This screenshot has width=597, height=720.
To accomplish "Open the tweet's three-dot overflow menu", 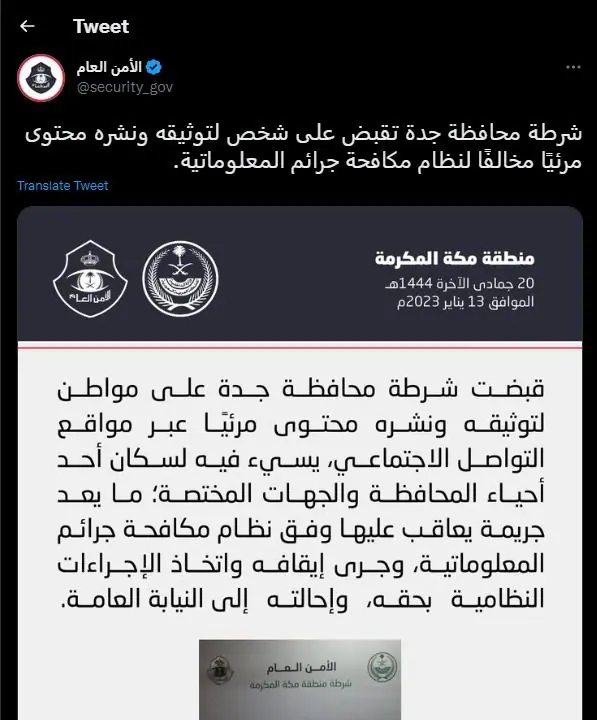I will tap(573, 67).
